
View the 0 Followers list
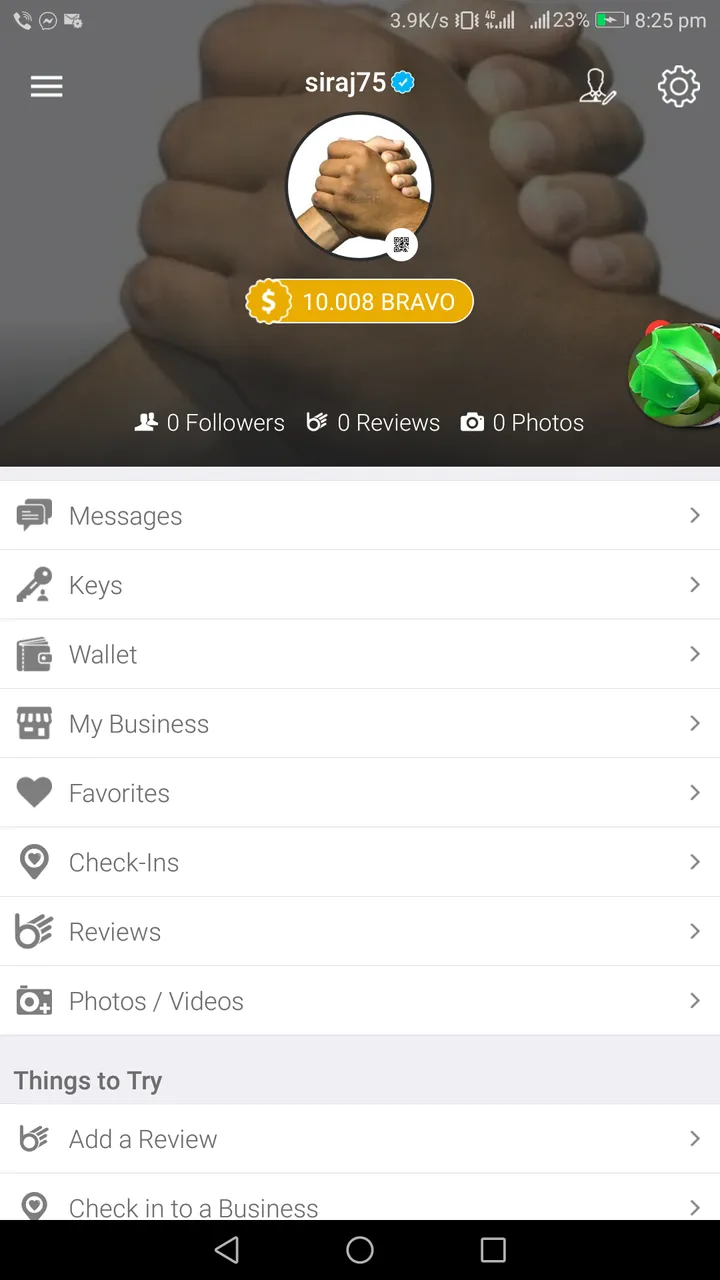(210, 423)
